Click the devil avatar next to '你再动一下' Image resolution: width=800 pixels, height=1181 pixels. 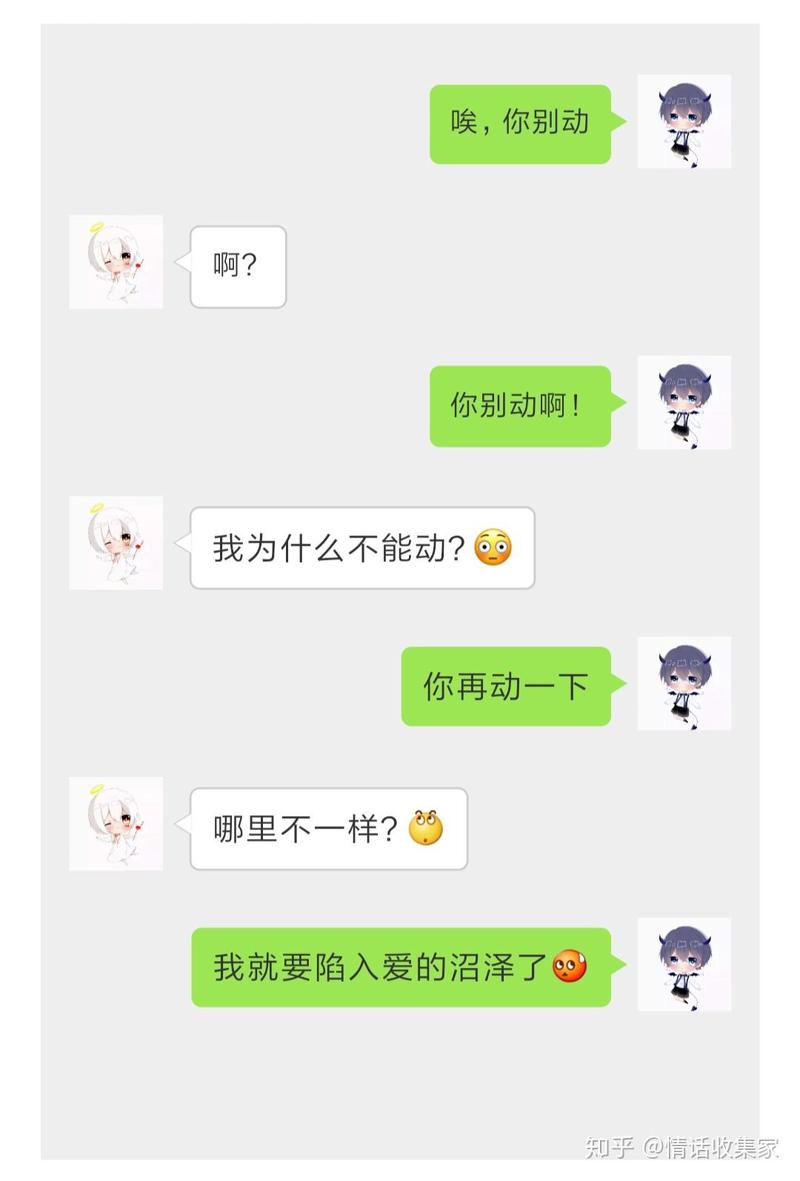pos(684,684)
